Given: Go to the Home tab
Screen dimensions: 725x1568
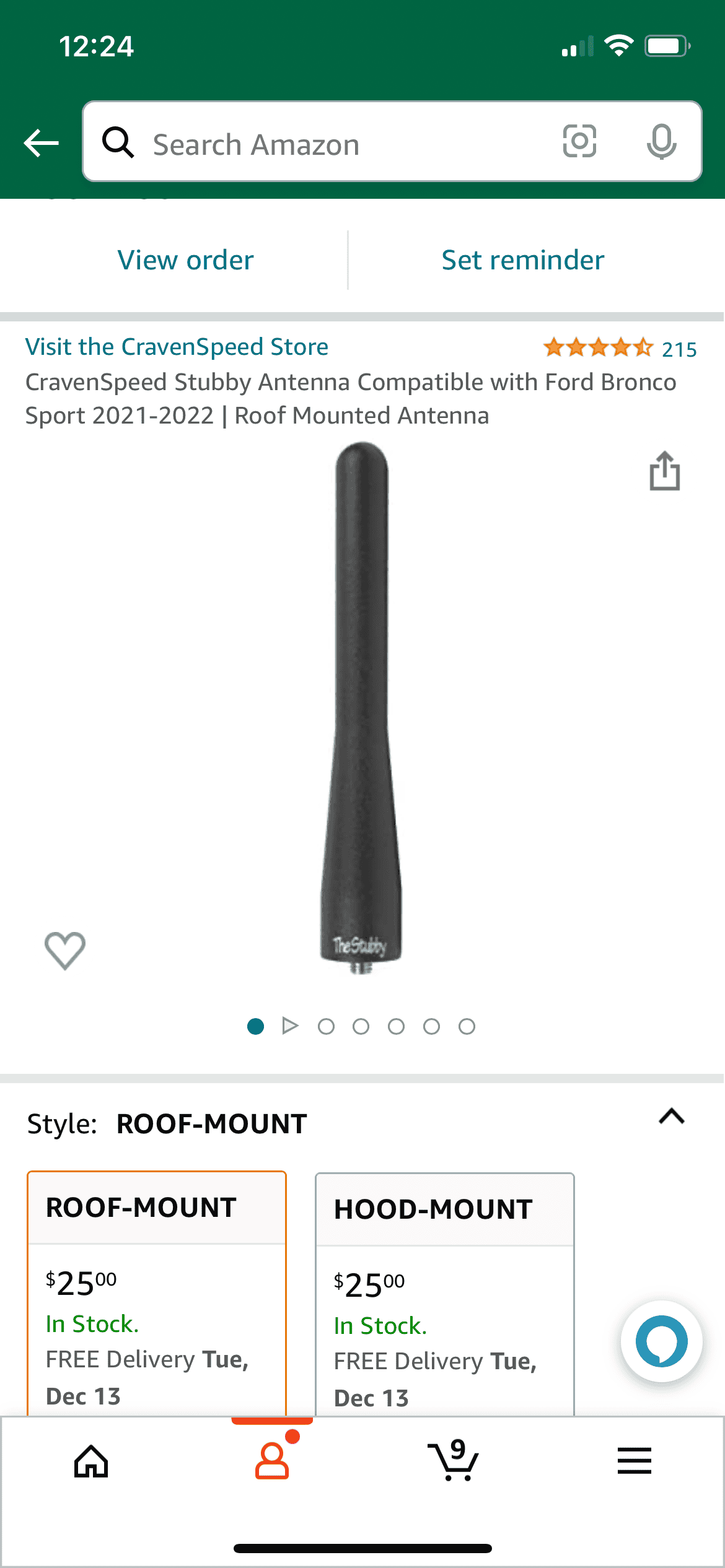Looking at the screenshot, I should 91,1461.
